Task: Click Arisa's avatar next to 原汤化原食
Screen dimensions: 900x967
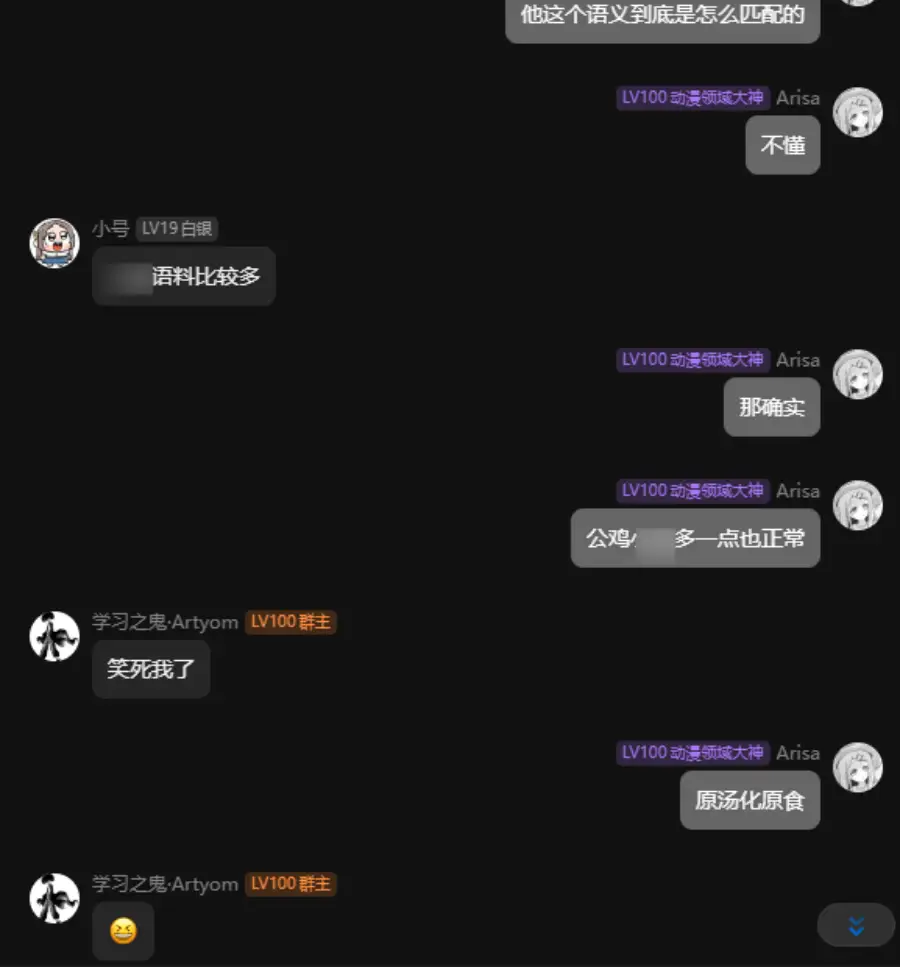Action: 858,767
